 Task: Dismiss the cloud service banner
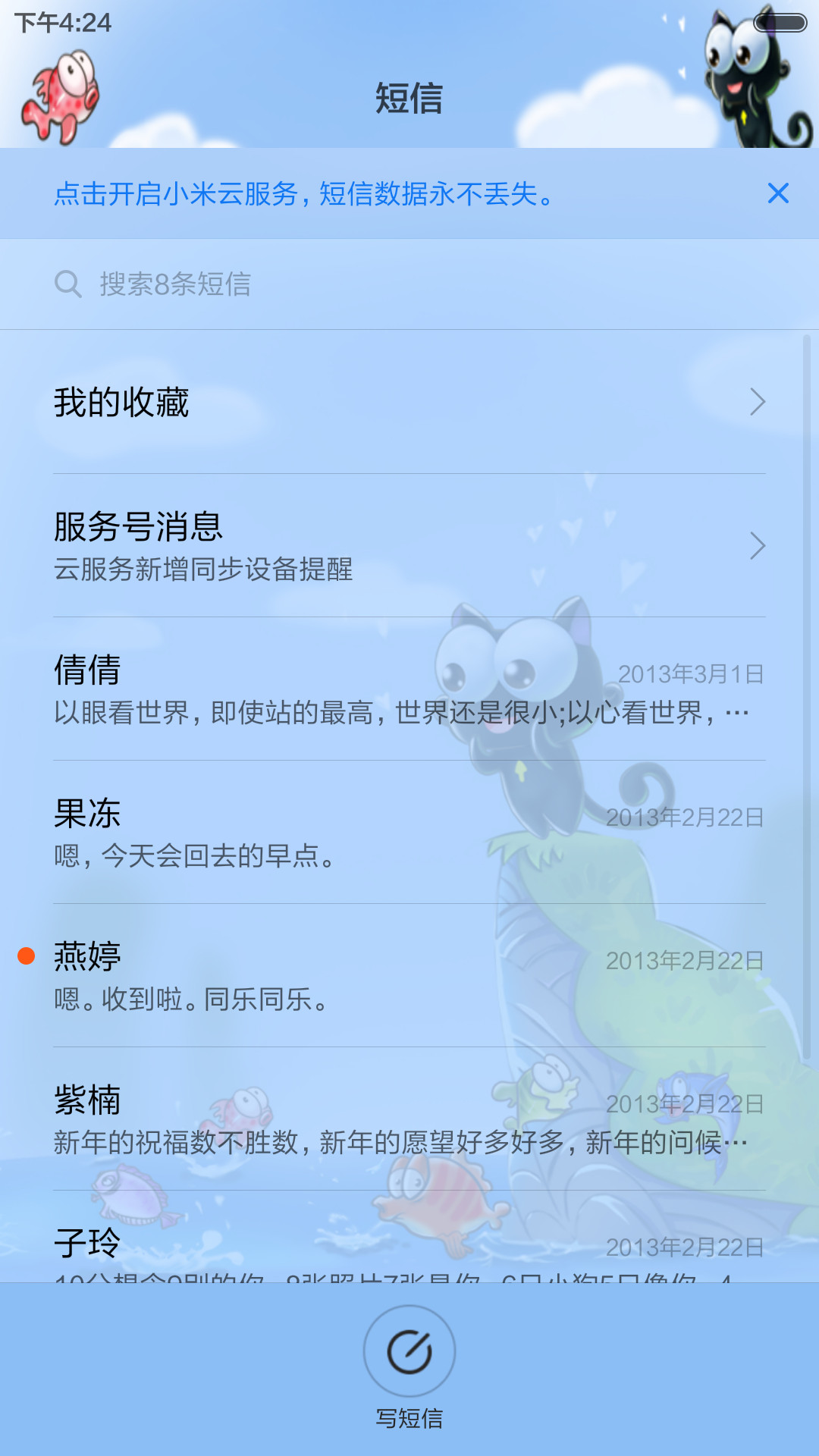point(778,193)
